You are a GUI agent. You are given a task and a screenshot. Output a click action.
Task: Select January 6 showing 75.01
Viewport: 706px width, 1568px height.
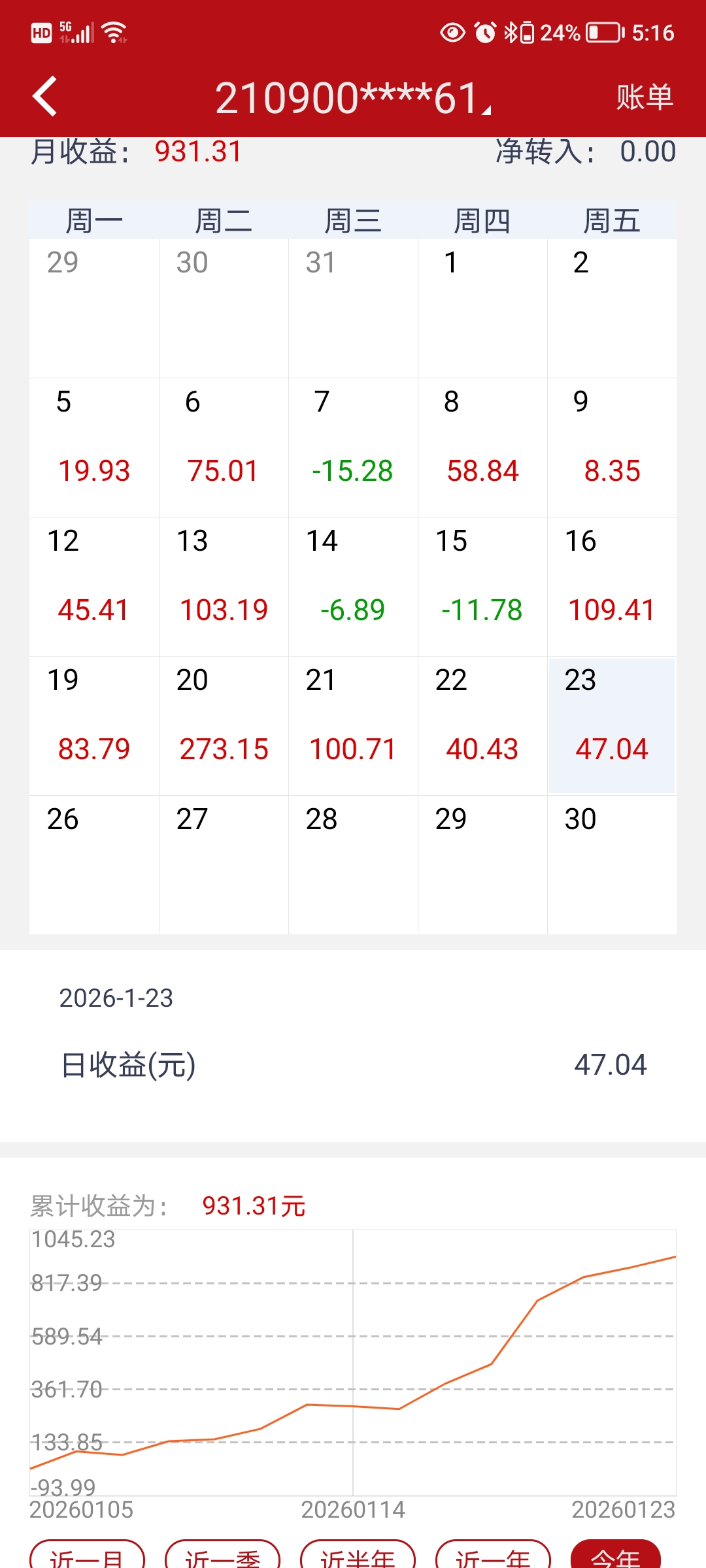click(x=224, y=447)
